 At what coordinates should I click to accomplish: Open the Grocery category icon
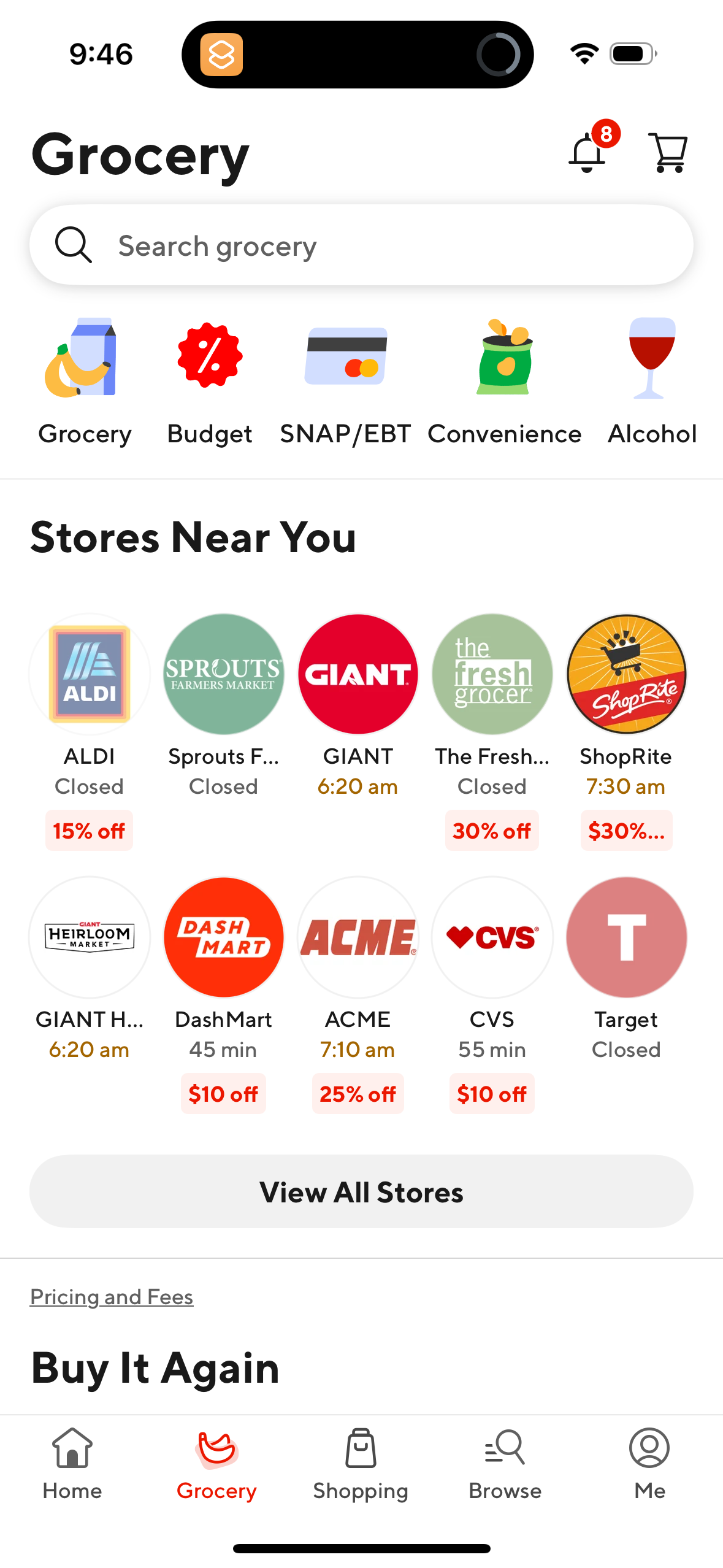[x=84, y=362]
